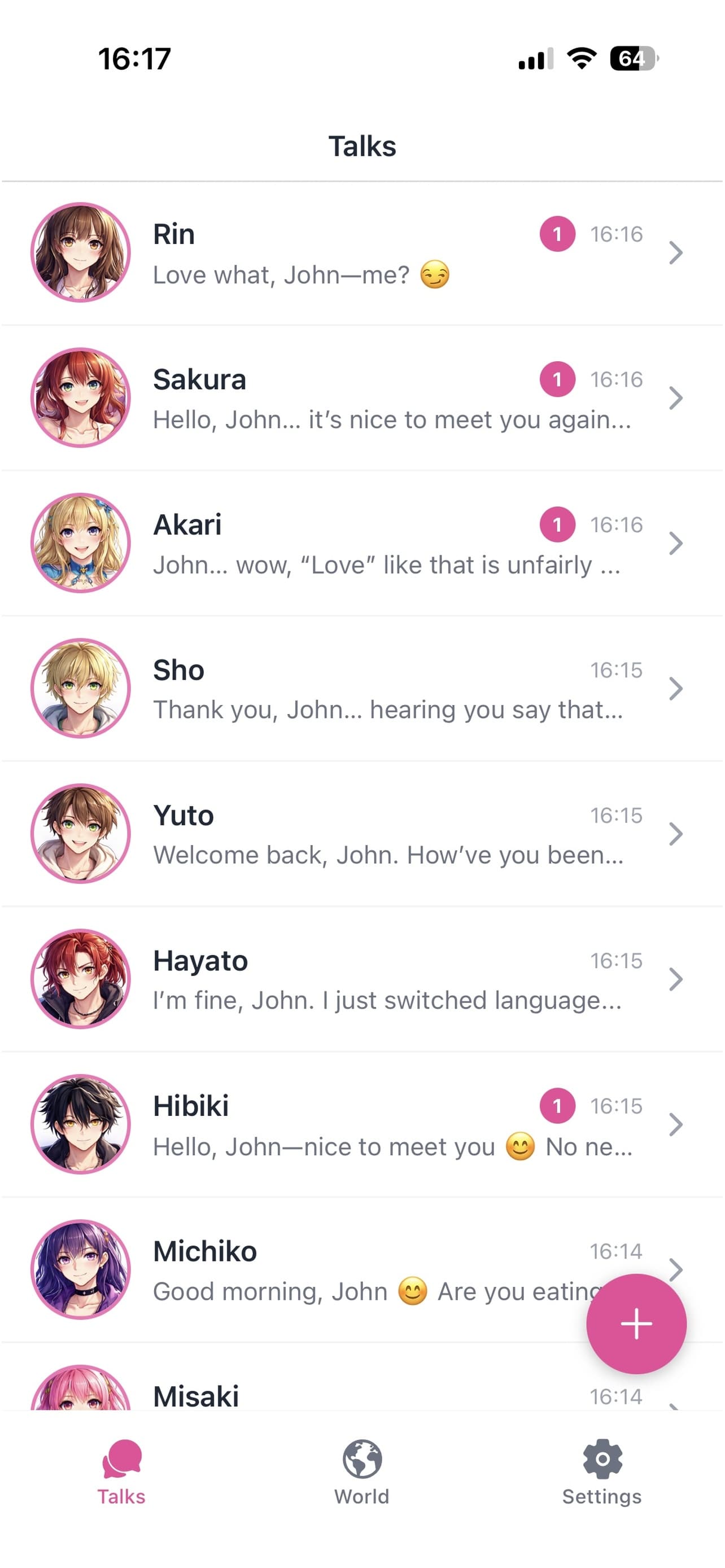Image resolution: width=725 pixels, height=1568 pixels.
Task: Open the conversation with Hayato
Action: 361,979
